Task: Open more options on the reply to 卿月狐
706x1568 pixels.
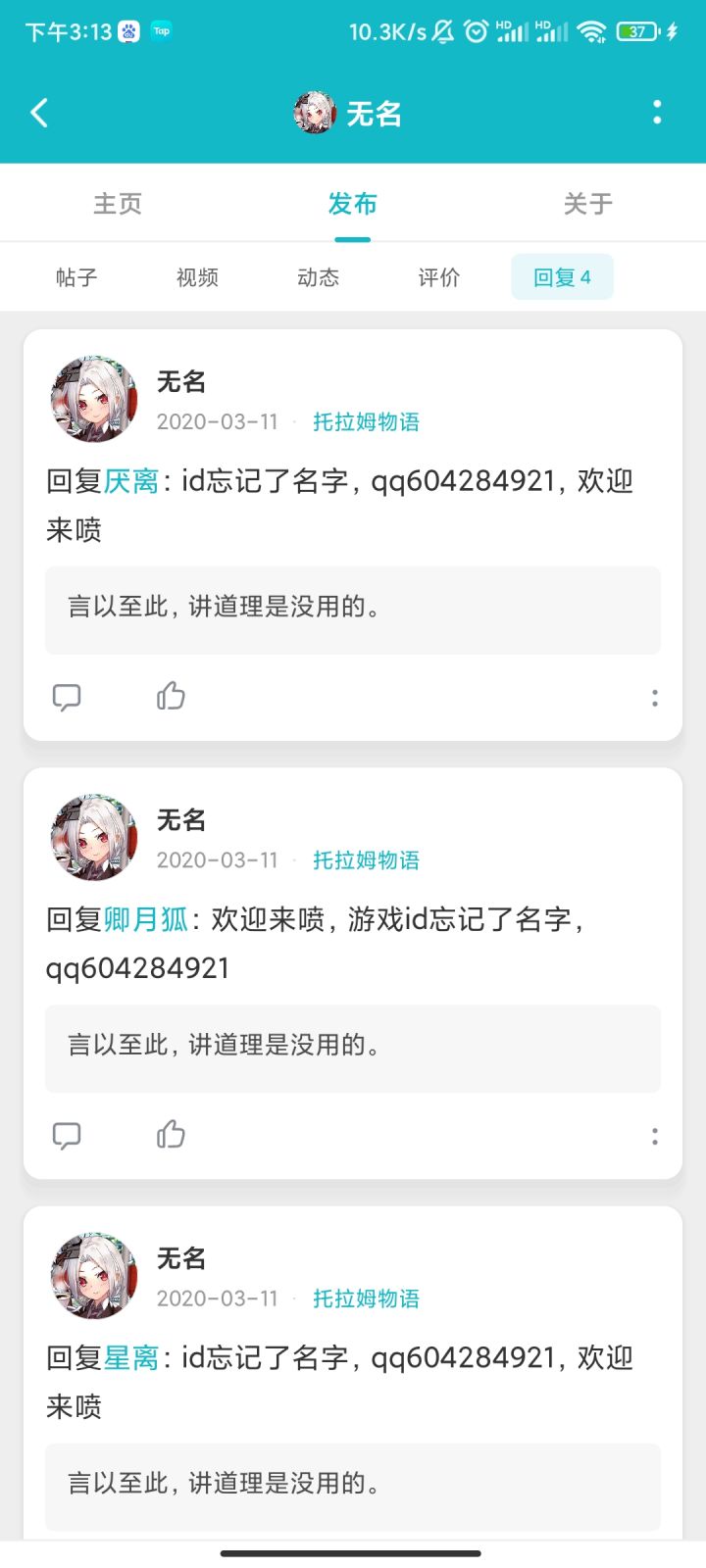Action: (655, 1136)
